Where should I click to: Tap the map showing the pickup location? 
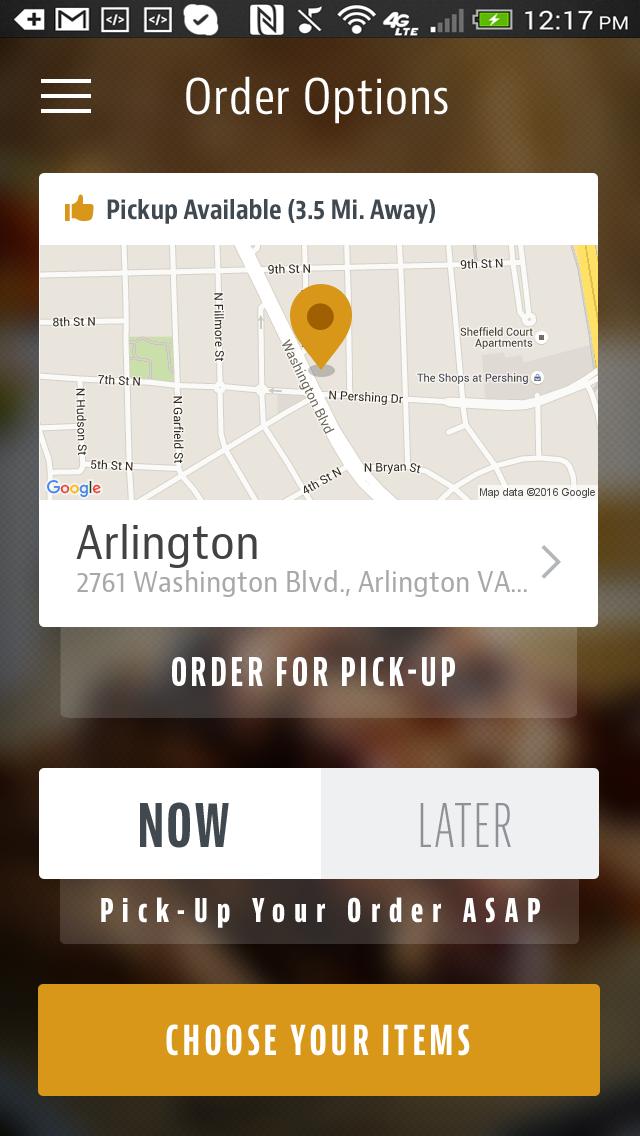pyautogui.click(x=318, y=372)
